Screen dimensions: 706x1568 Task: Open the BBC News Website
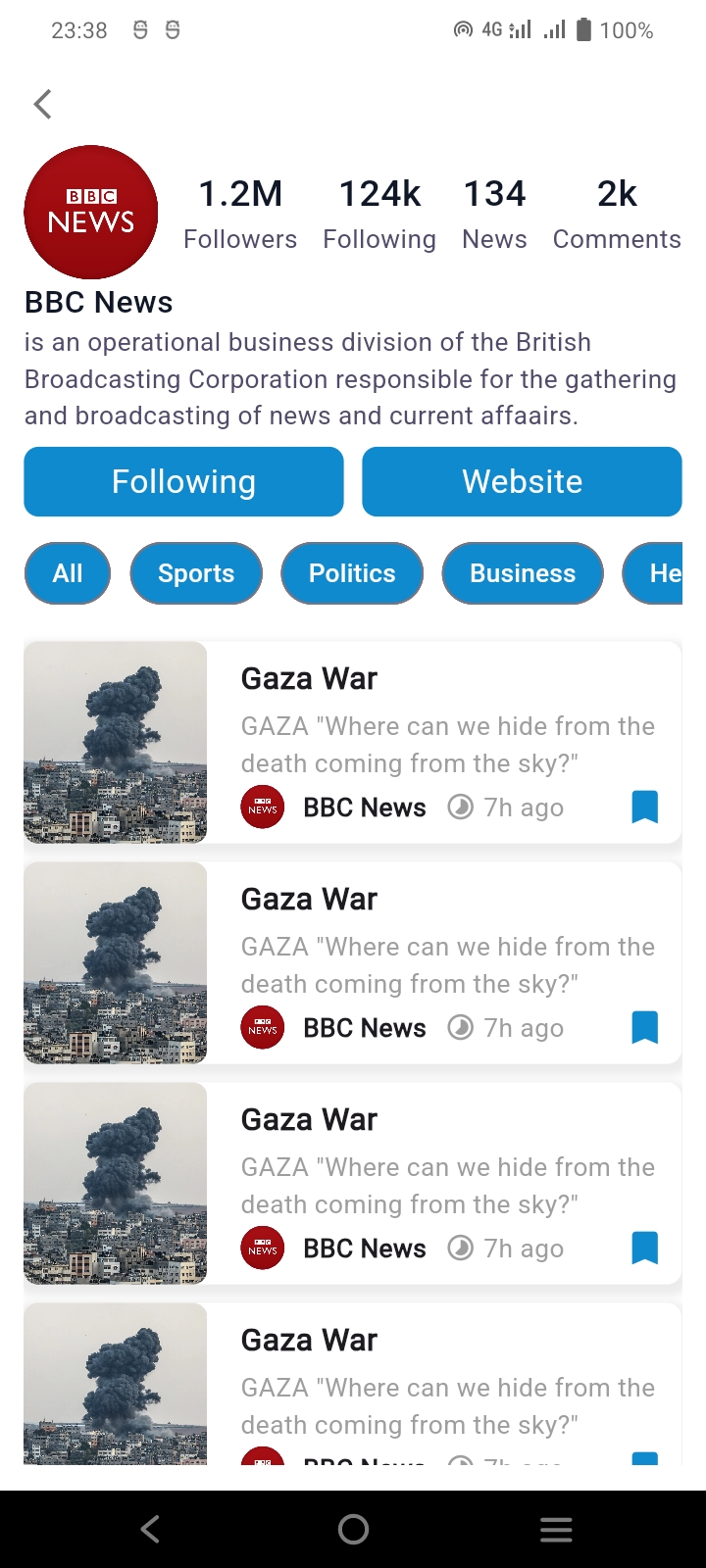[522, 481]
